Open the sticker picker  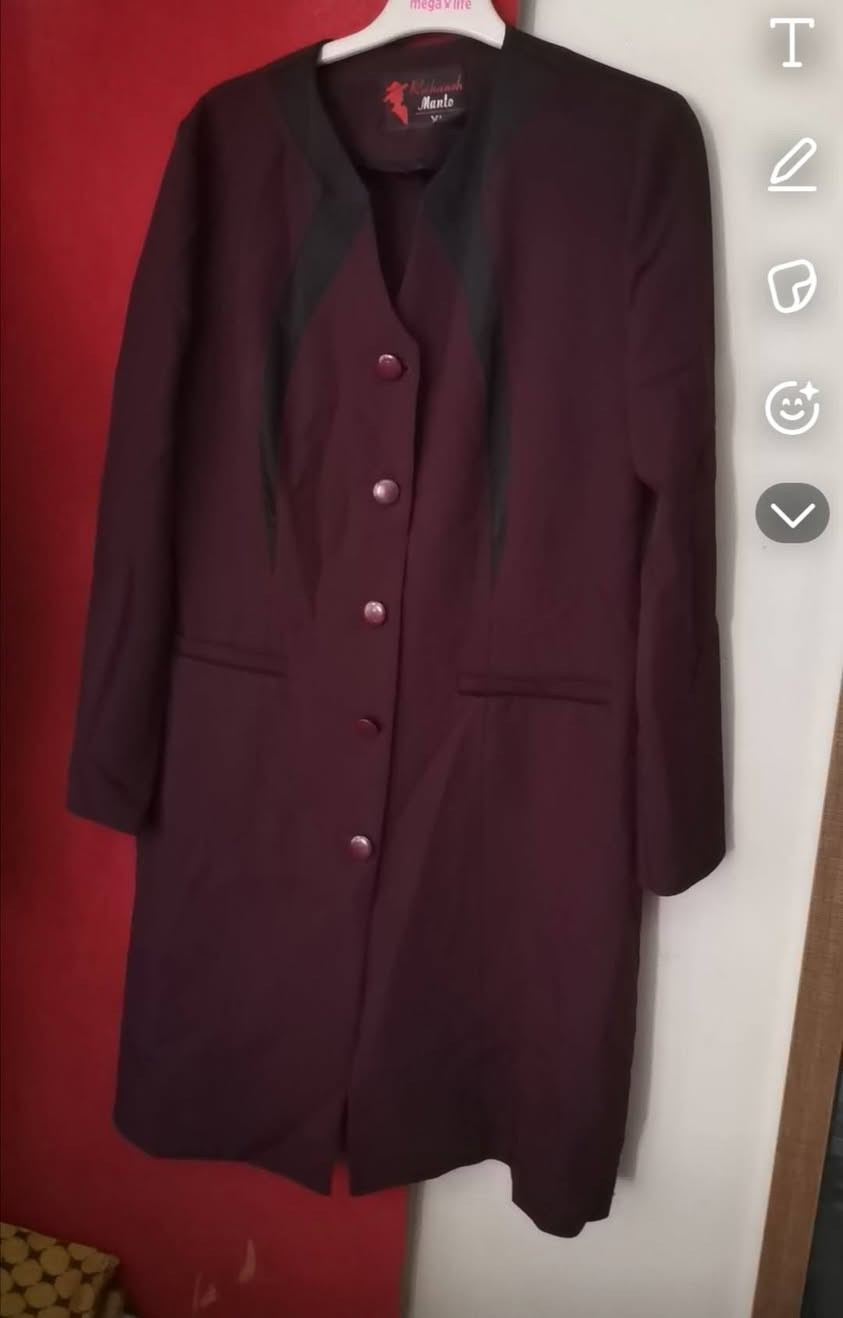coord(792,287)
